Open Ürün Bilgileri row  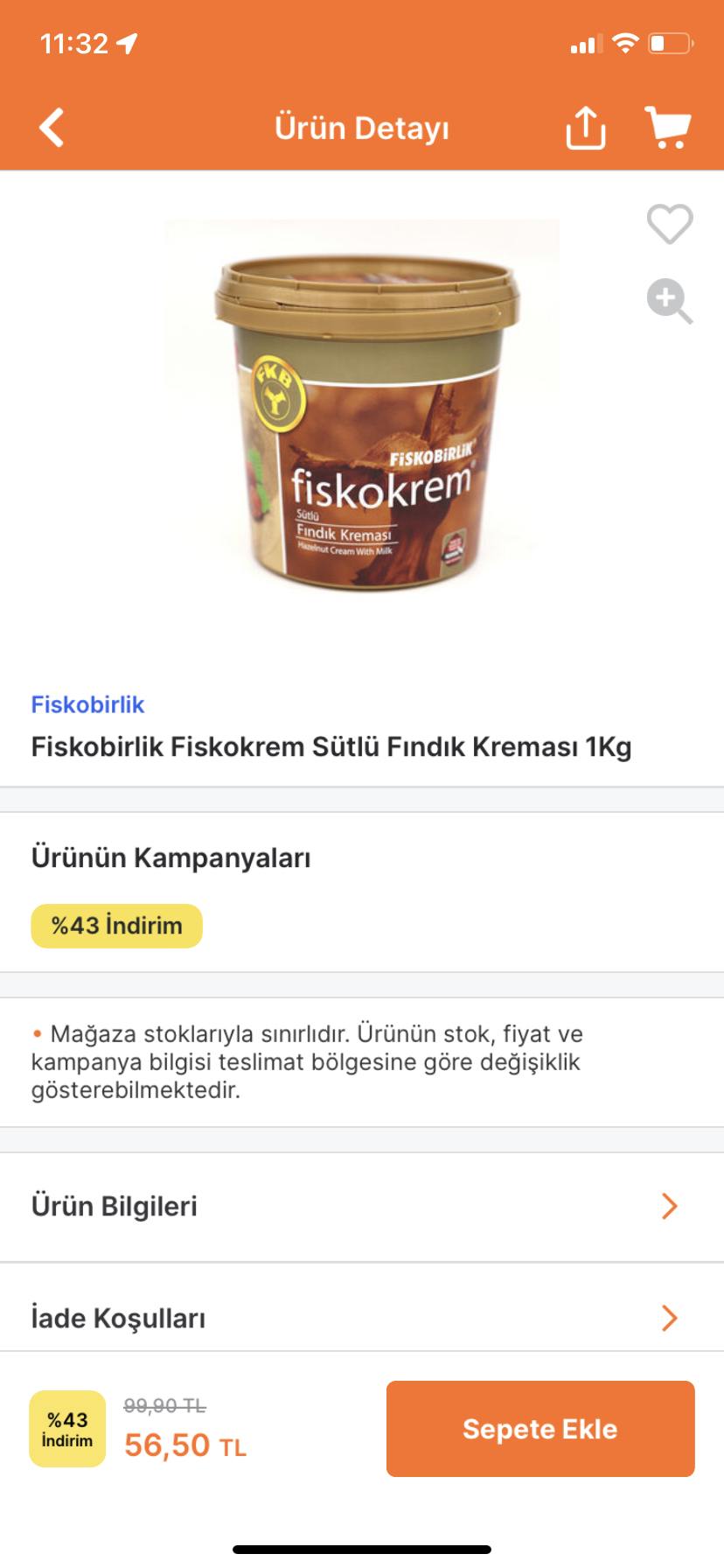point(362,1207)
